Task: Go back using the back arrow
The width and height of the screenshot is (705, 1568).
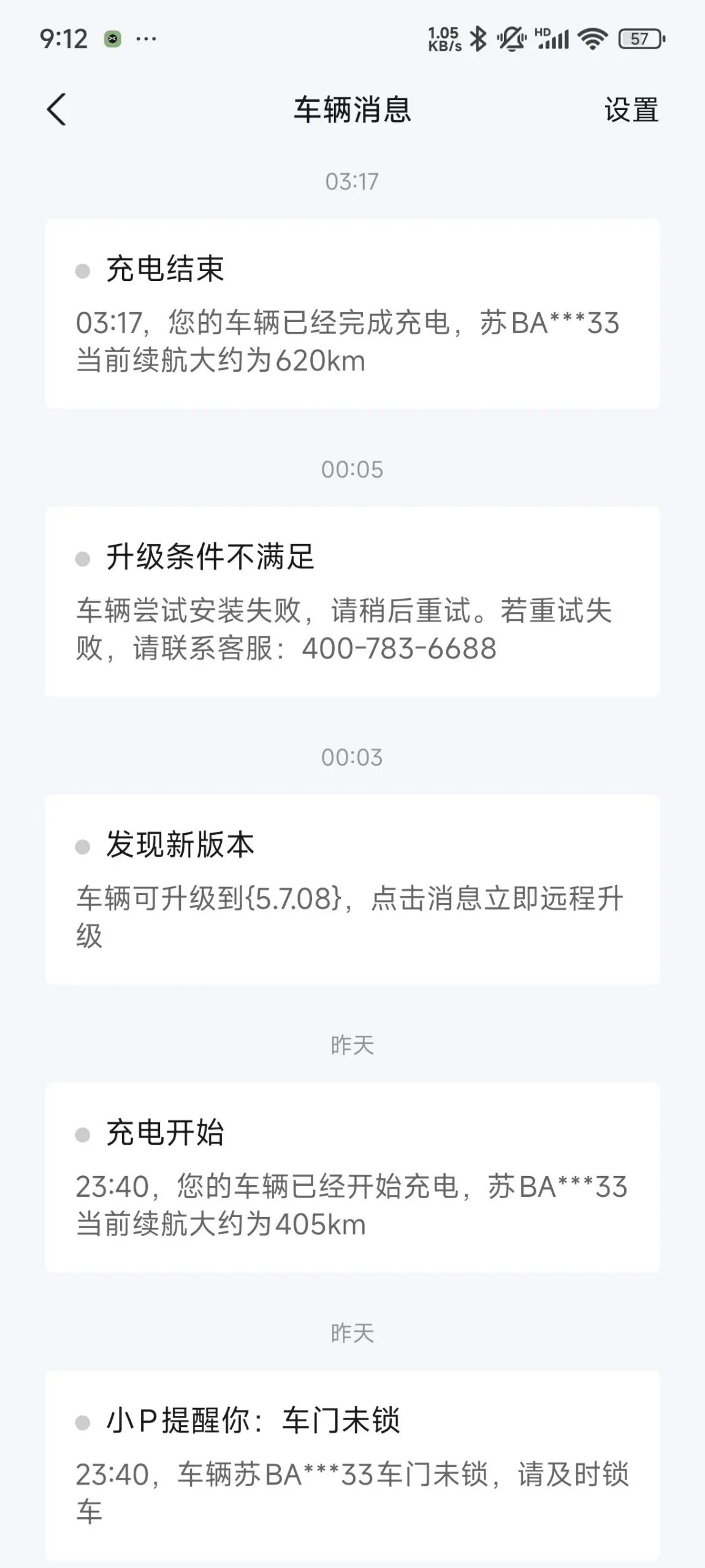Action: point(56,110)
